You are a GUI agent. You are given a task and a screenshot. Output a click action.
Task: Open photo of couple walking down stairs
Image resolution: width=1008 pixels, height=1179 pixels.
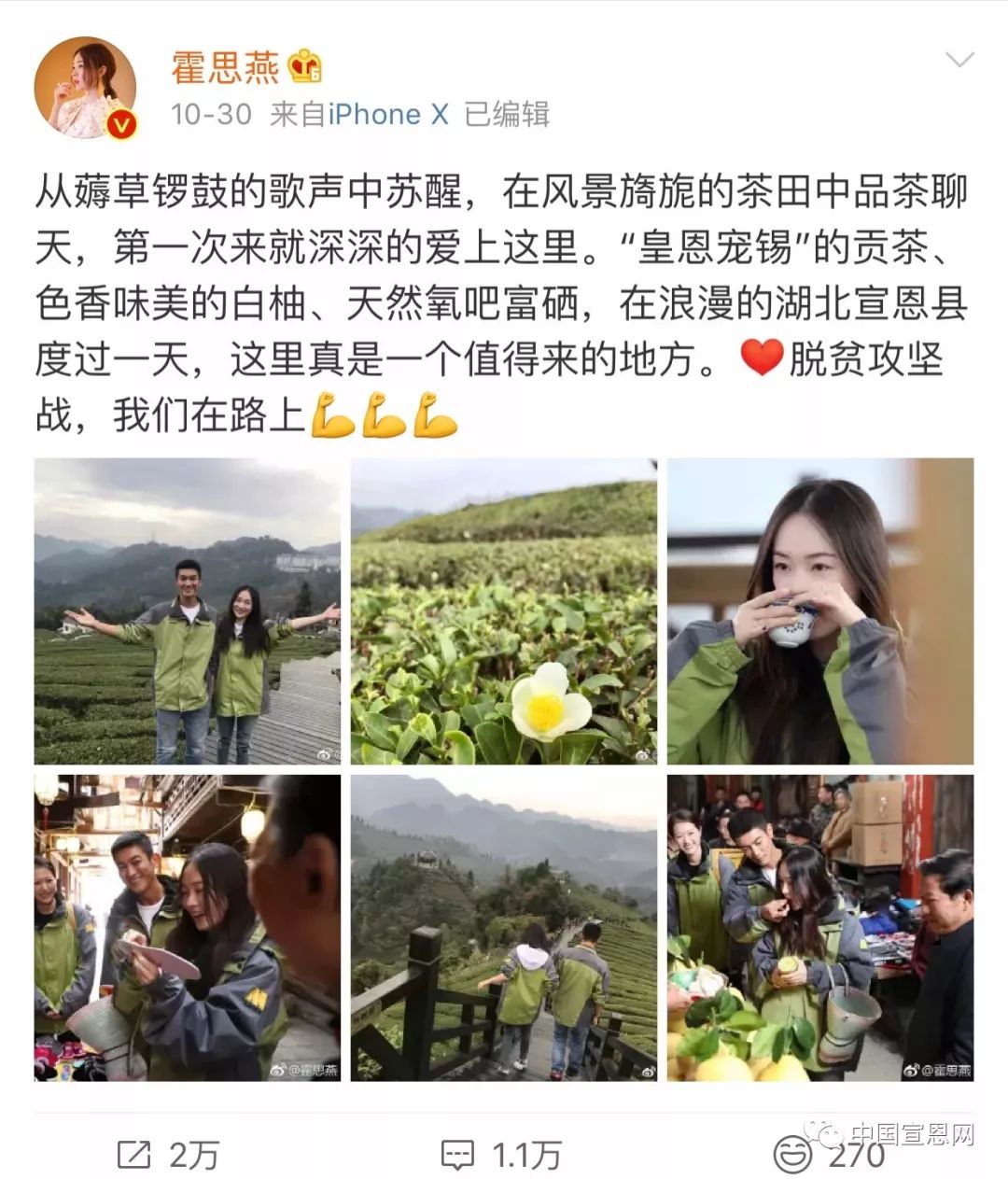coord(504,928)
